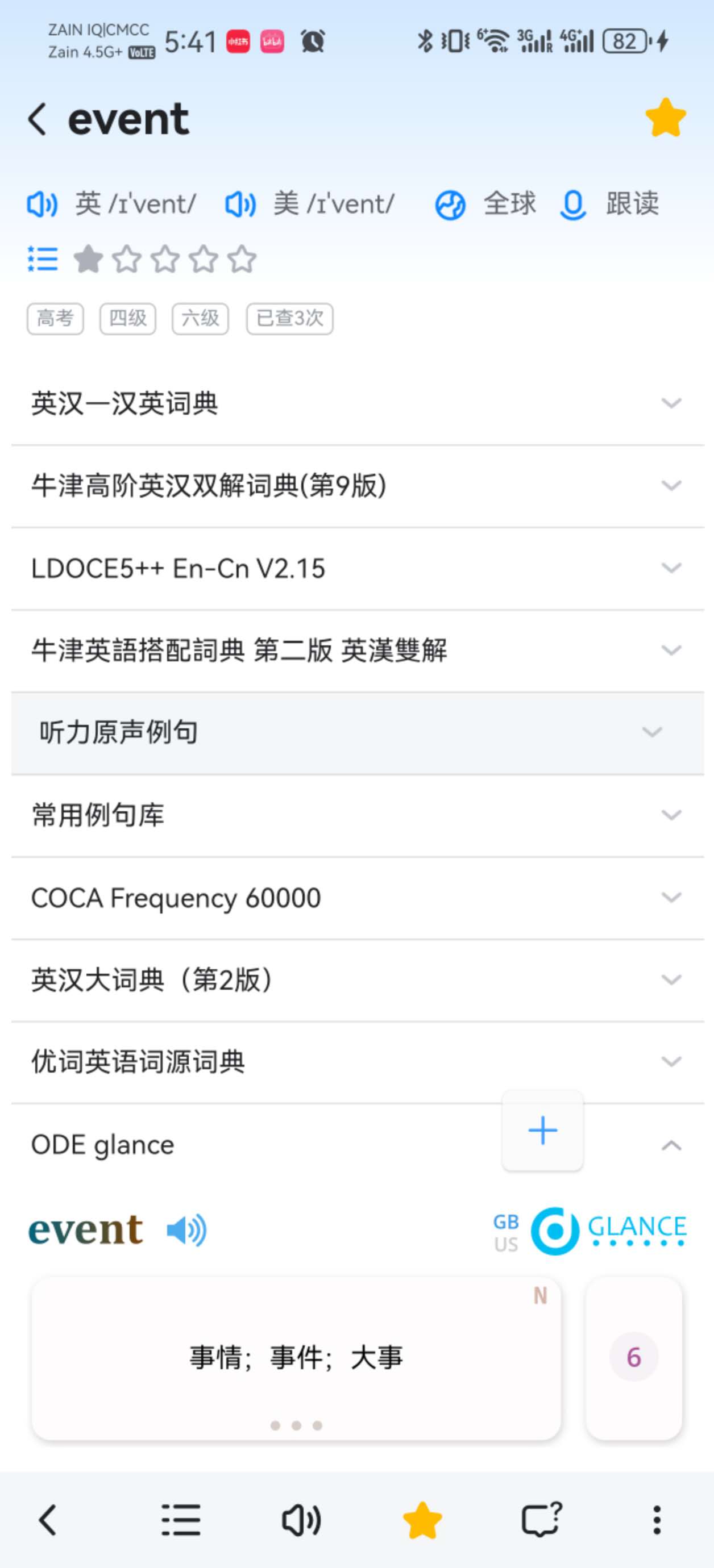Viewport: 714px width, 1568px height.
Task: Expand 牛津高阶英汉双解词典(第9版)
Action: point(357,486)
